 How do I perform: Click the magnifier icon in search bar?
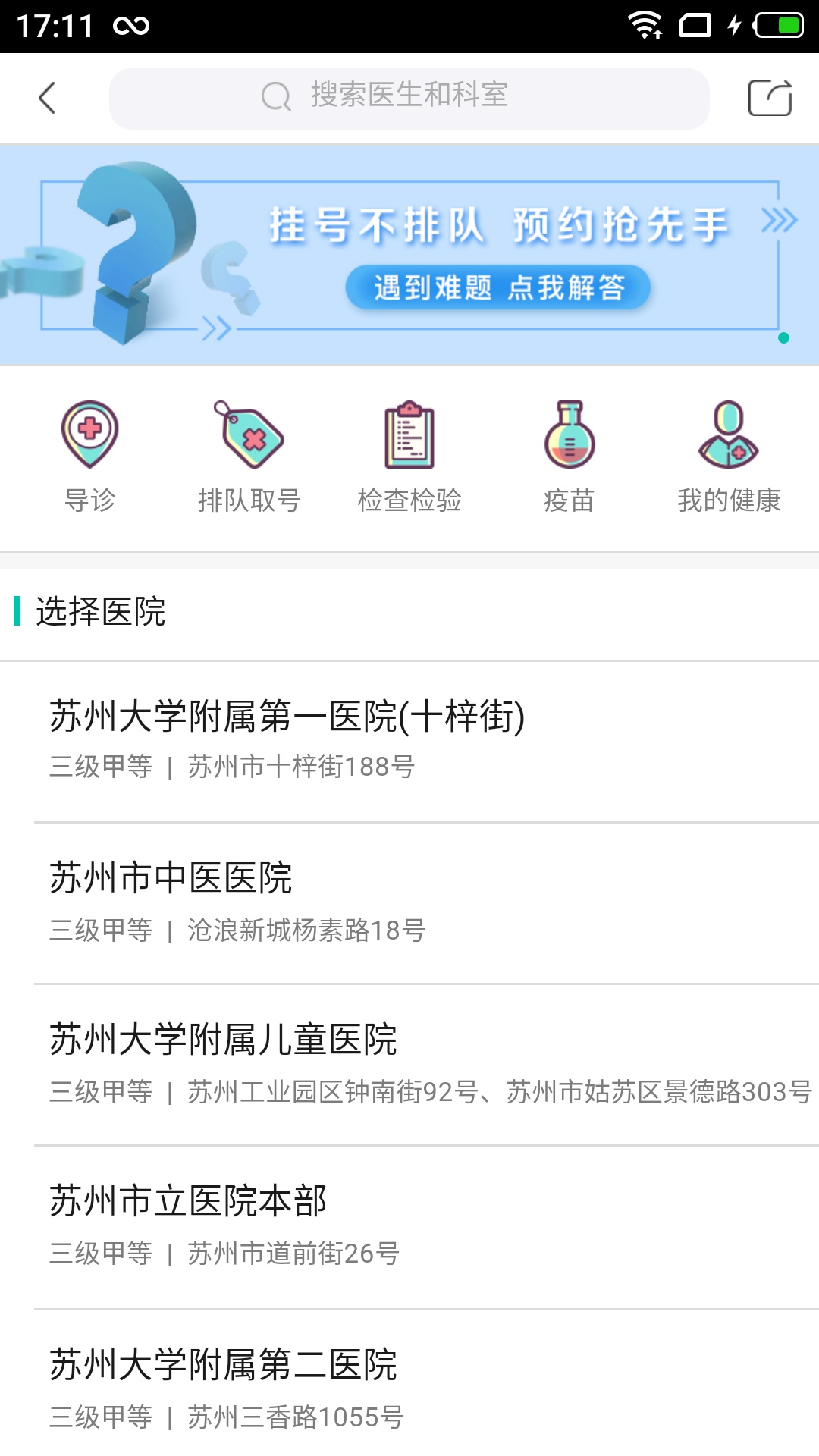tap(275, 96)
